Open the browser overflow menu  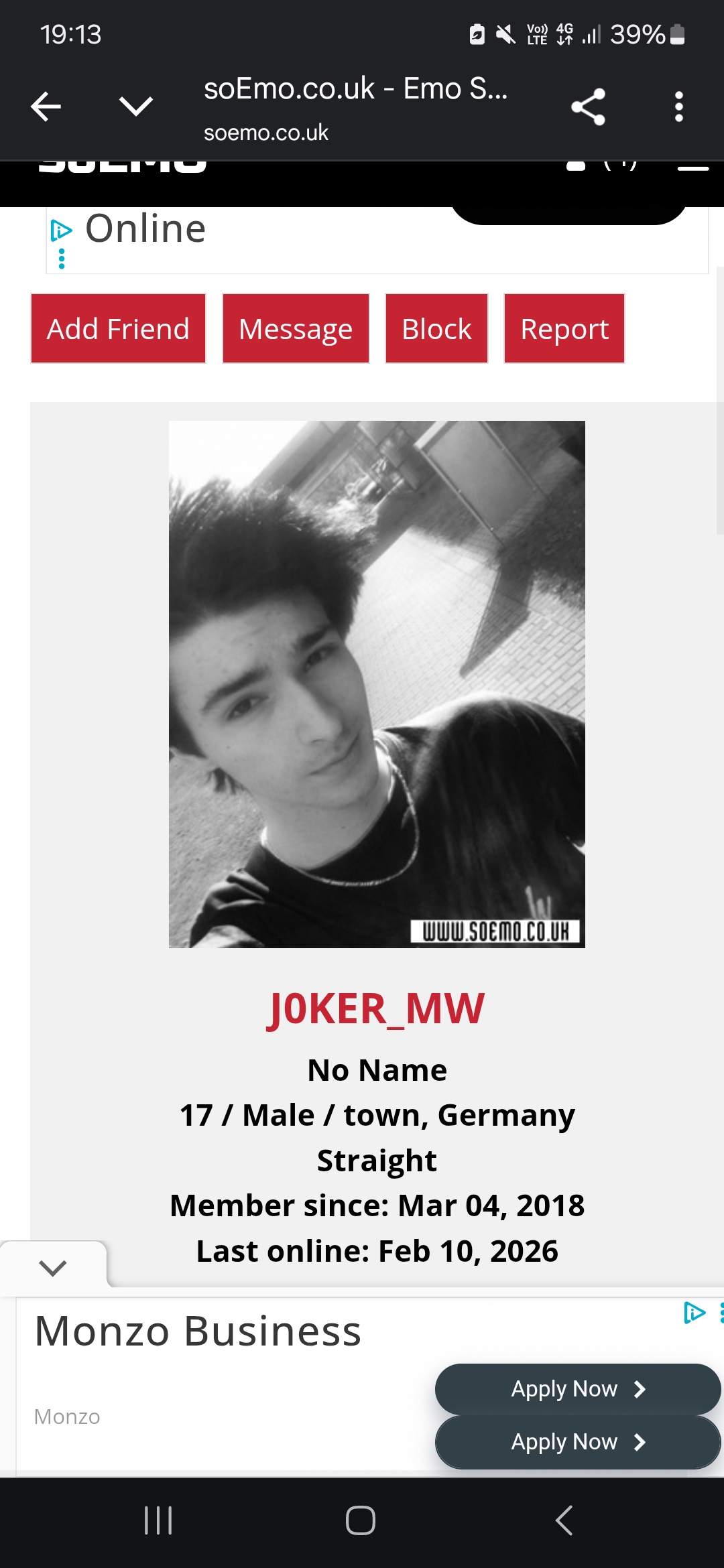[x=678, y=107]
